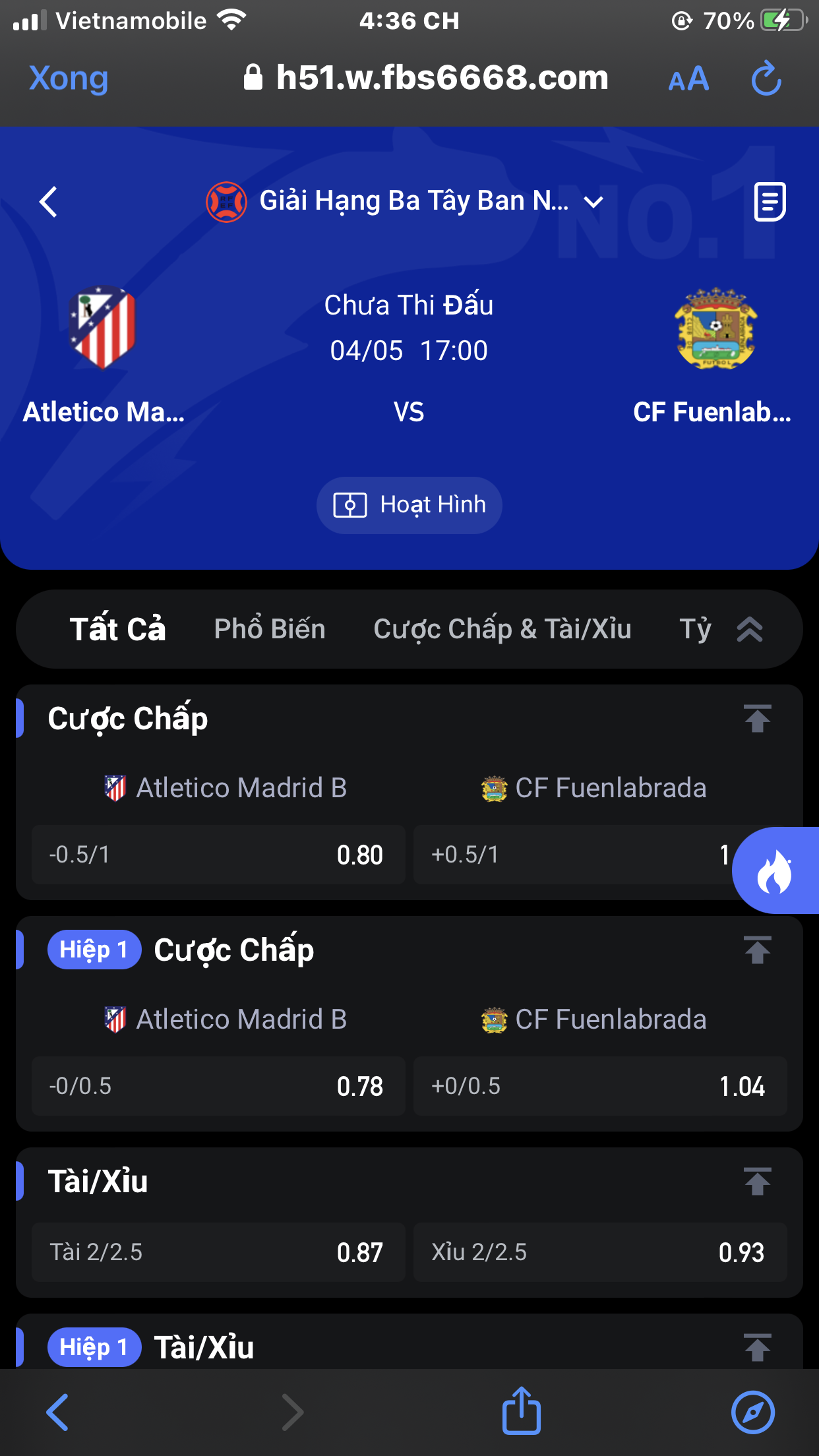This screenshot has width=819, height=1456.
Task: Open the floating fire hot button
Action: tap(775, 870)
